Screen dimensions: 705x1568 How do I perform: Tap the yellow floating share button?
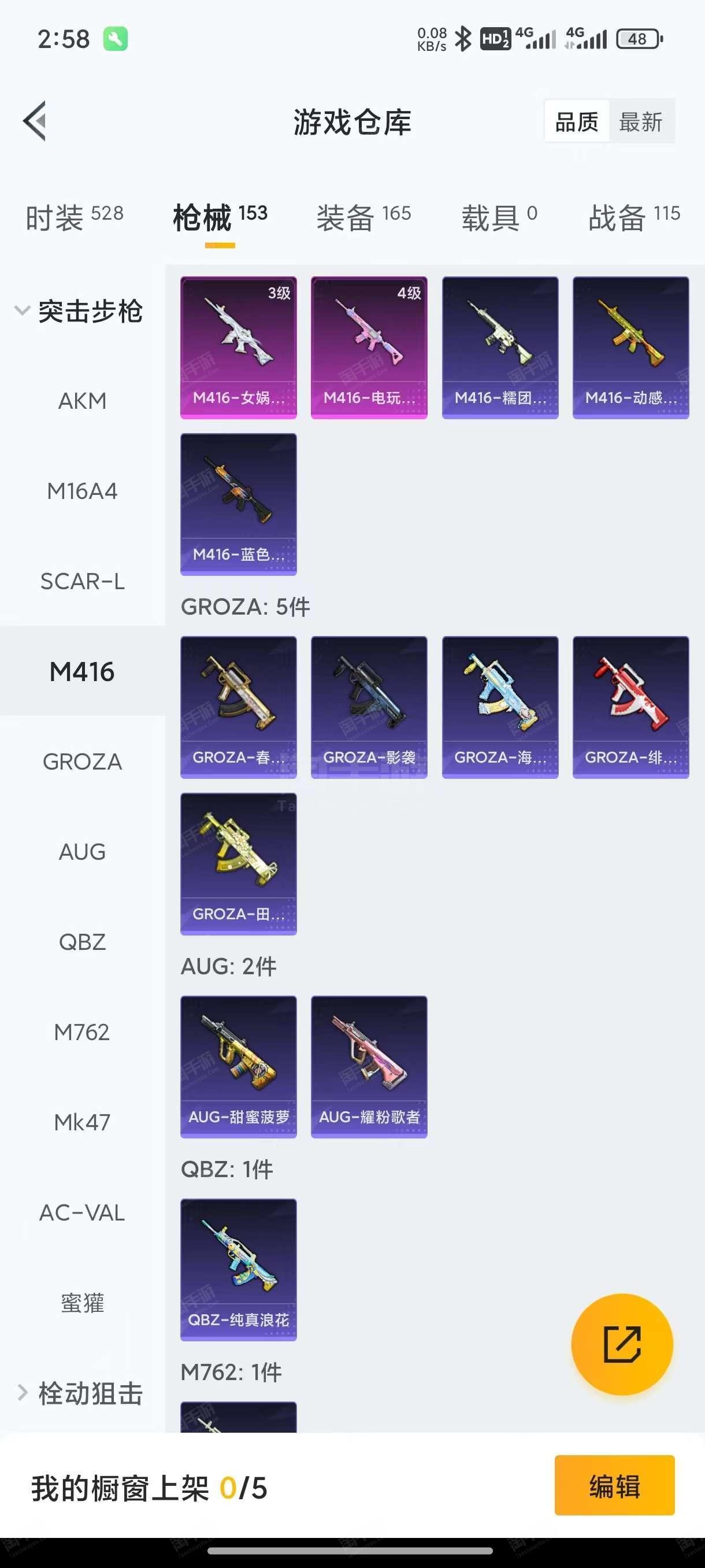click(622, 1344)
